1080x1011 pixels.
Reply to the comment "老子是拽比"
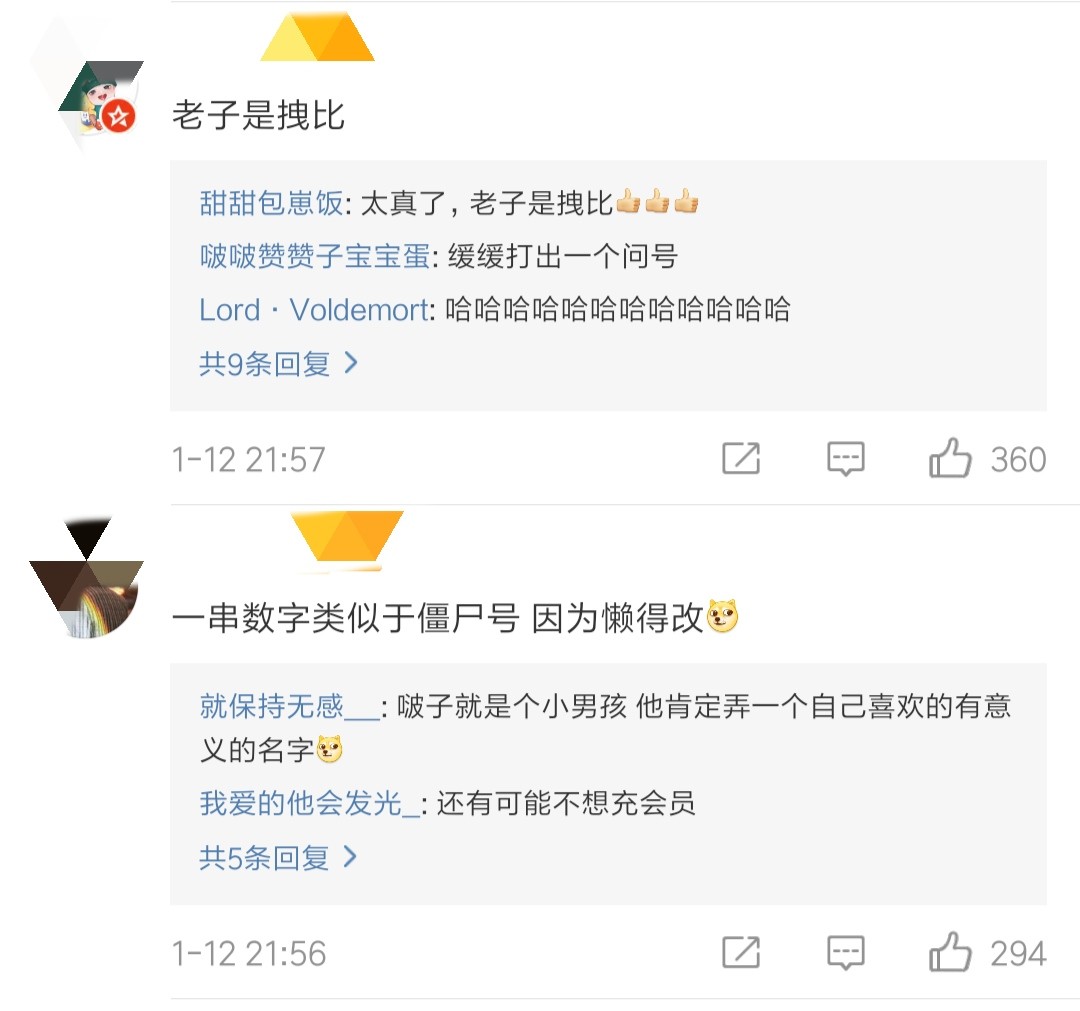pyautogui.click(x=846, y=459)
